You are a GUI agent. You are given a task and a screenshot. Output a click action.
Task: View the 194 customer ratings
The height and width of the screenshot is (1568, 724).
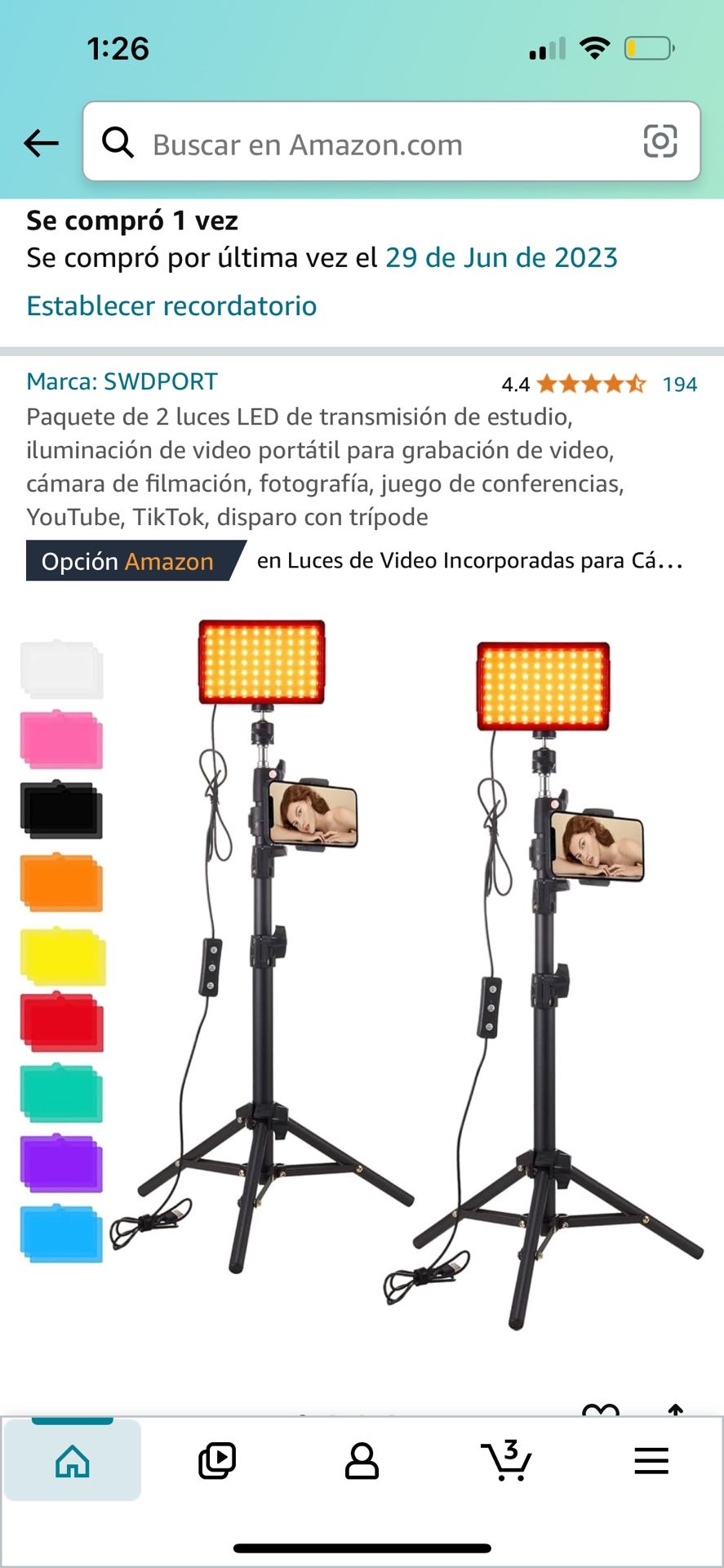[x=679, y=385]
